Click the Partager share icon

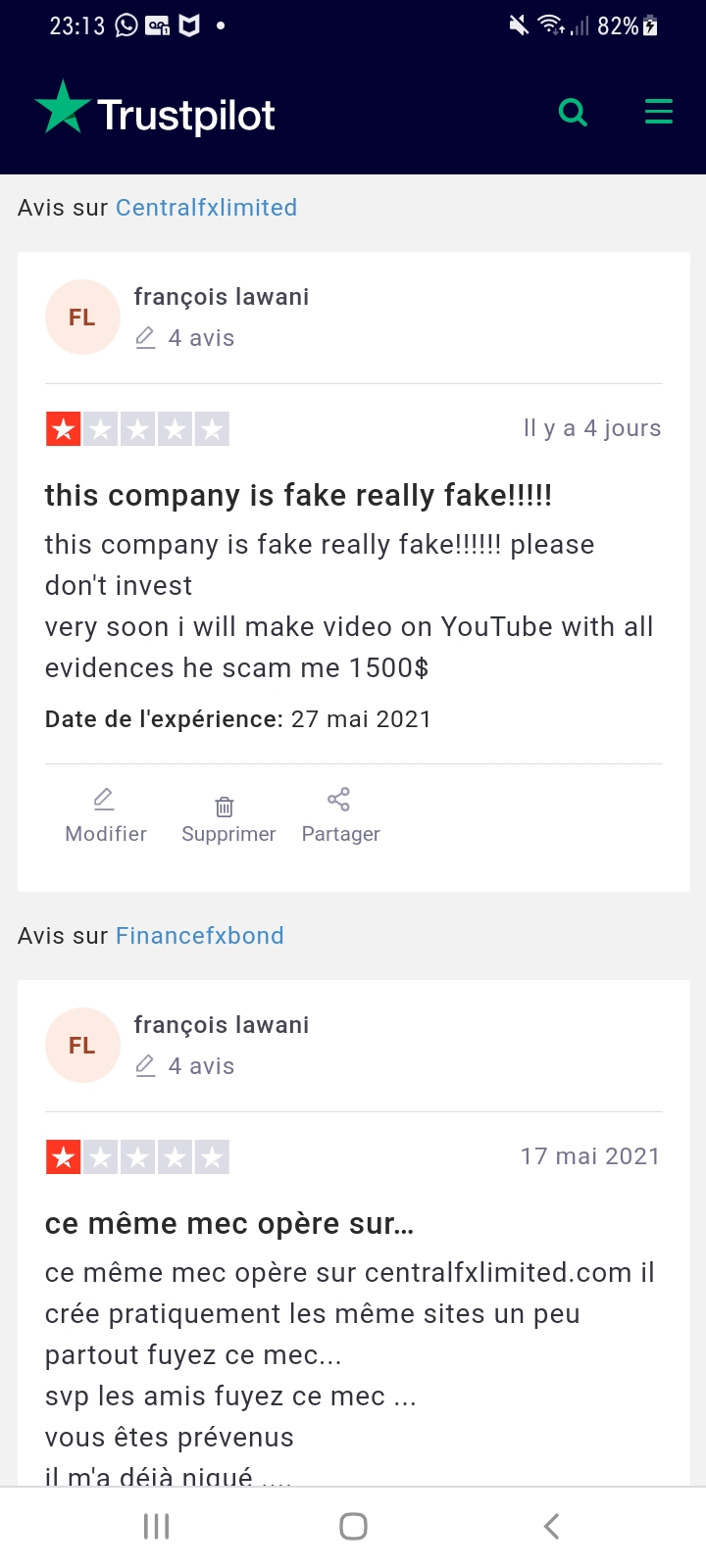click(x=340, y=799)
